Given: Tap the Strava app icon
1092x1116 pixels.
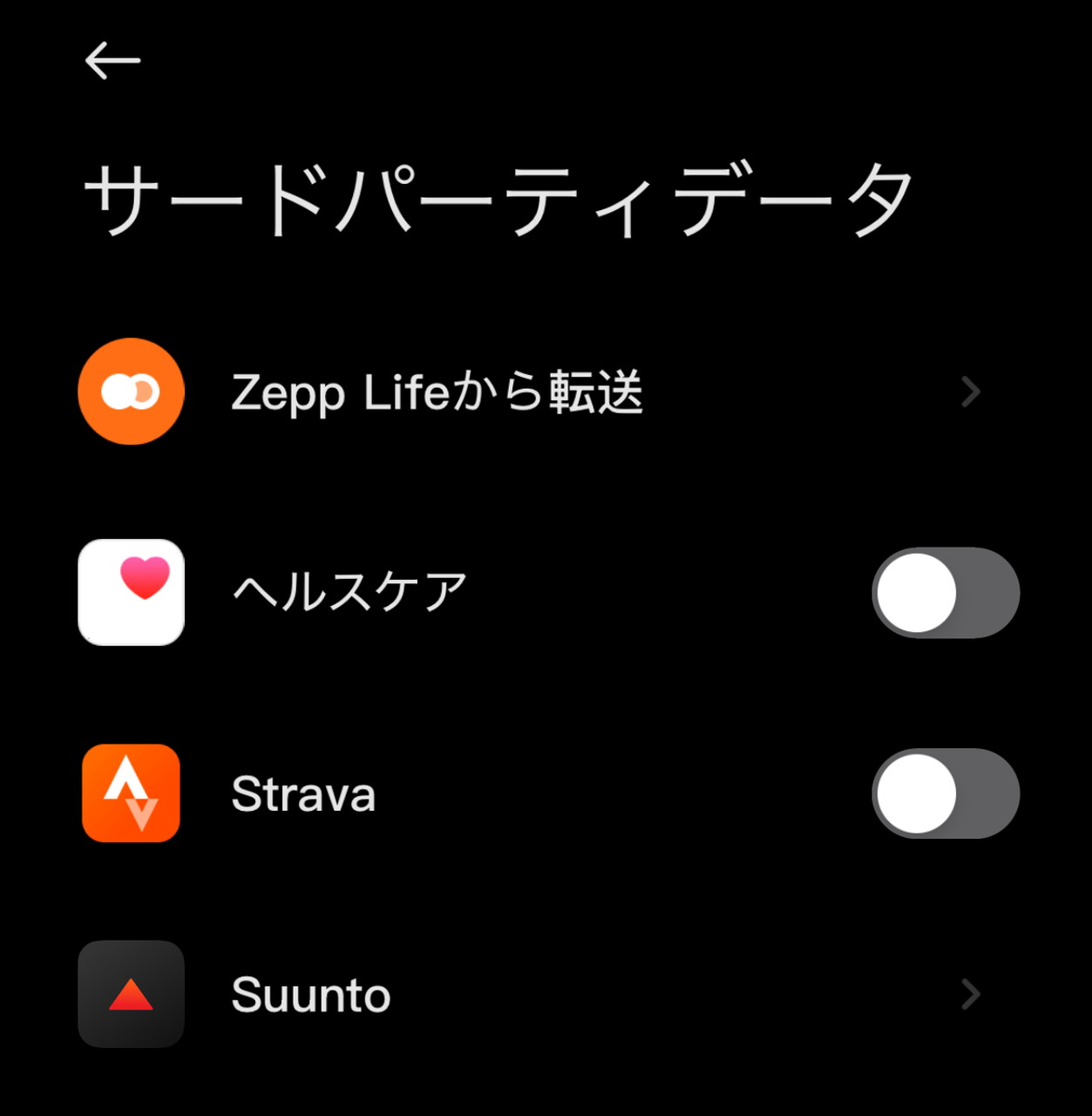Looking at the screenshot, I should pos(130,794).
